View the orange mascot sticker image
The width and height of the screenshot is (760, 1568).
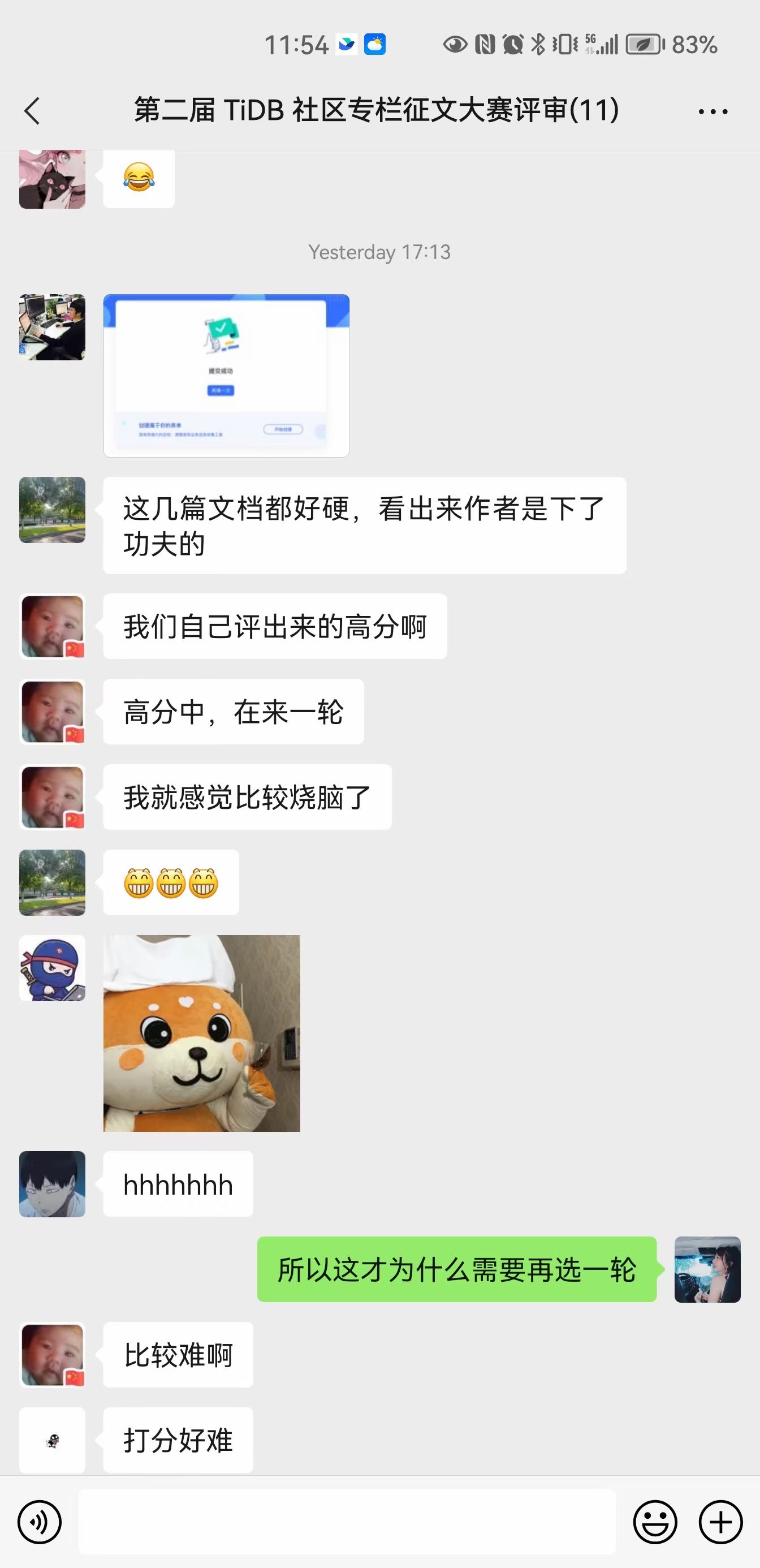201,1033
